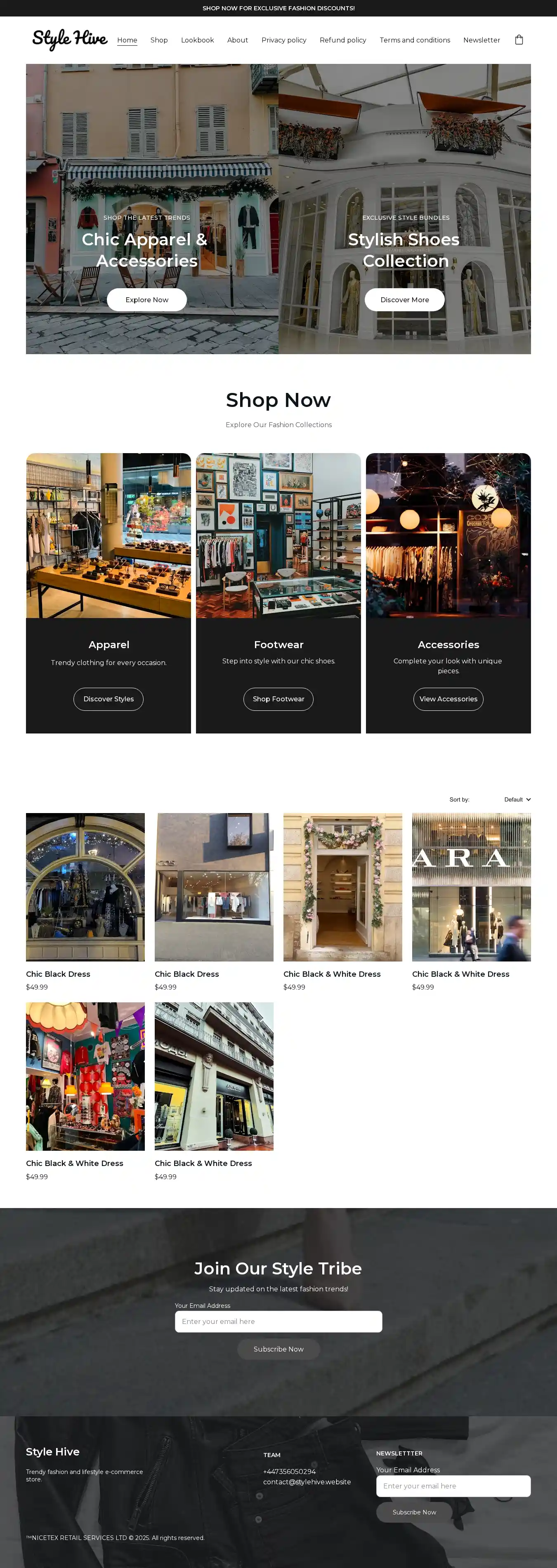Open the shopping bag icon
Screen dimensions: 557x1568
(519, 40)
